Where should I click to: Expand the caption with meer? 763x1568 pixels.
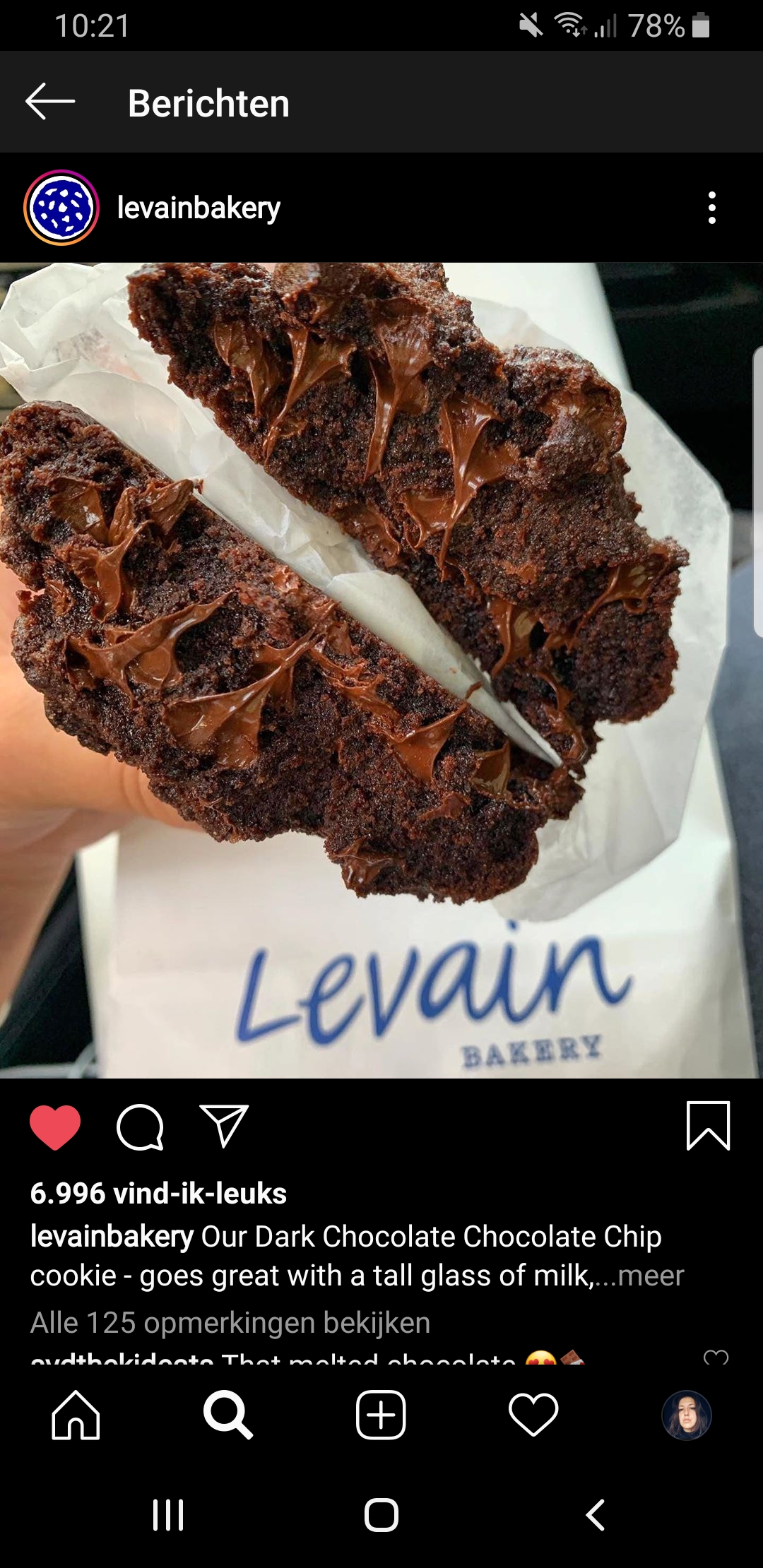[651, 1276]
